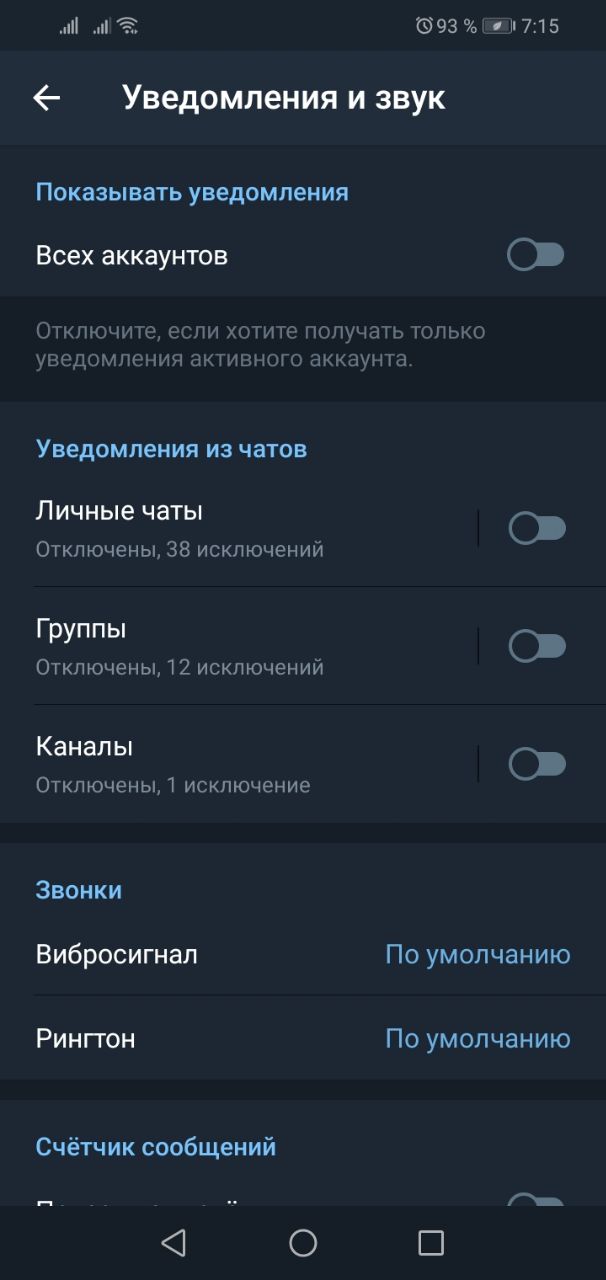Screen dimensions: 606x1280
Task: Go back from Уведомления и звук
Action: pyautogui.click(x=46, y=97)
